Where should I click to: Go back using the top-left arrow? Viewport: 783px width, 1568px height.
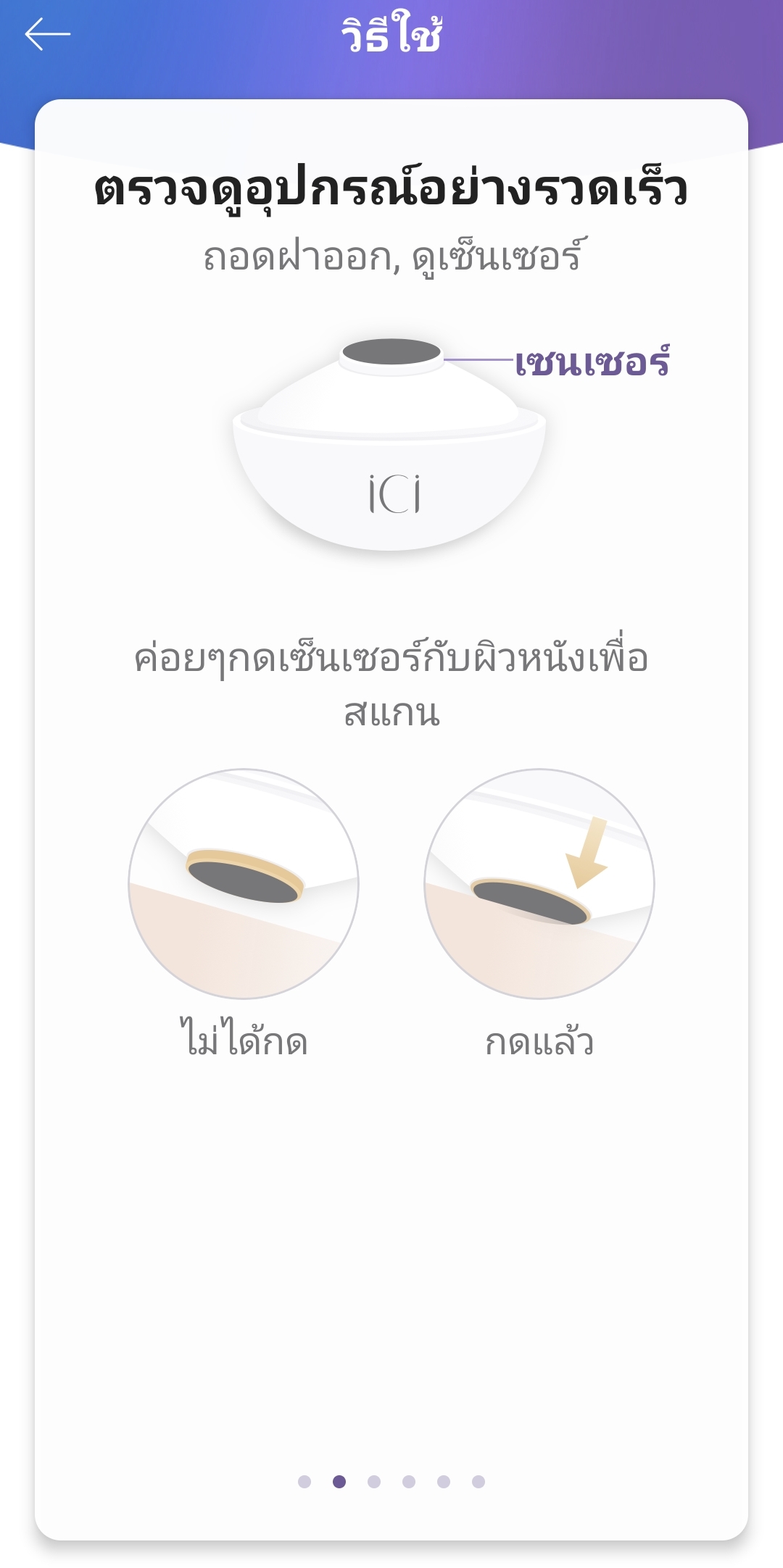[x=47, y=34]
